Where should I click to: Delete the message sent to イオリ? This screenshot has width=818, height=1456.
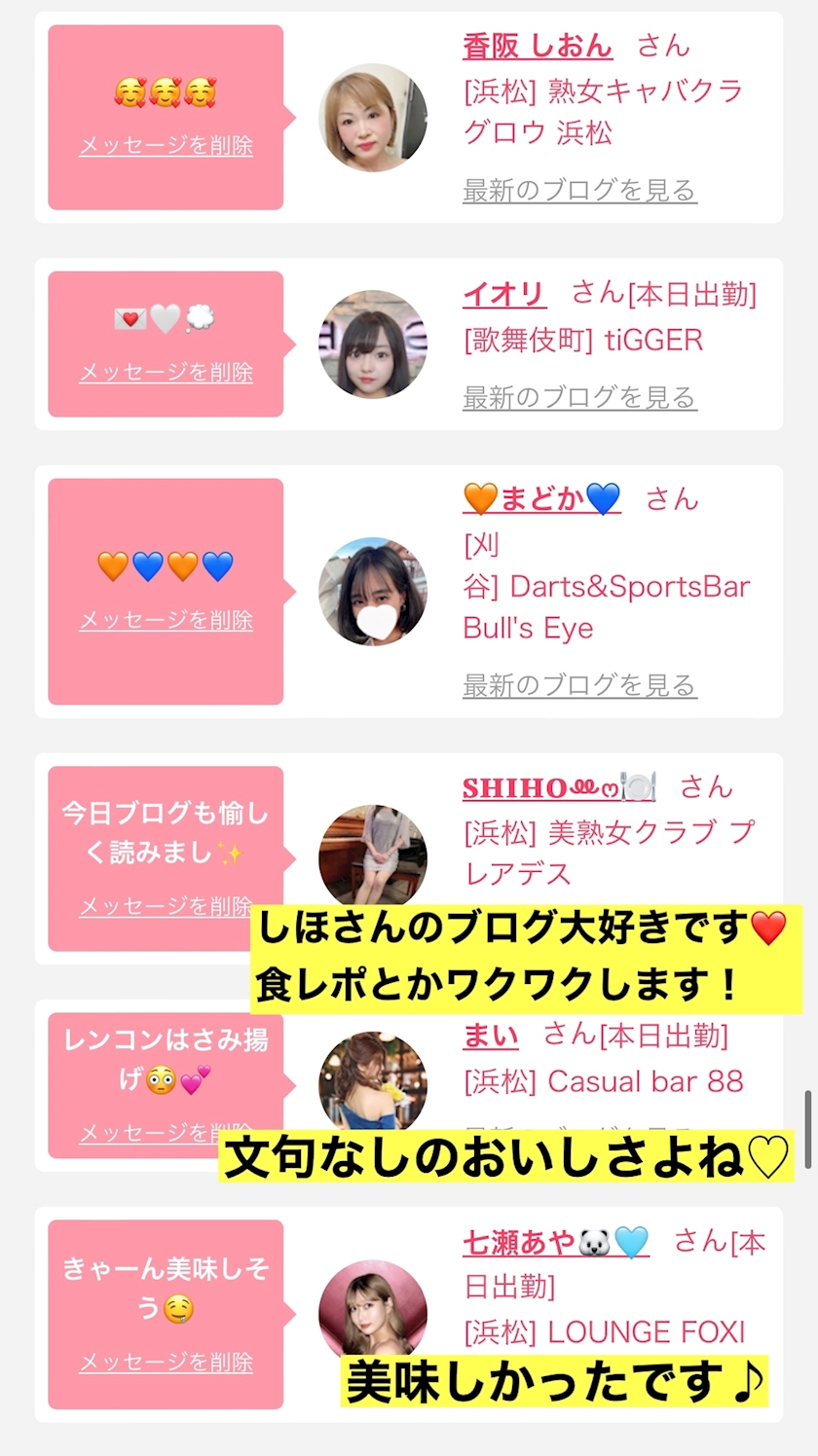pyautogui.click(x=166, y=373)
